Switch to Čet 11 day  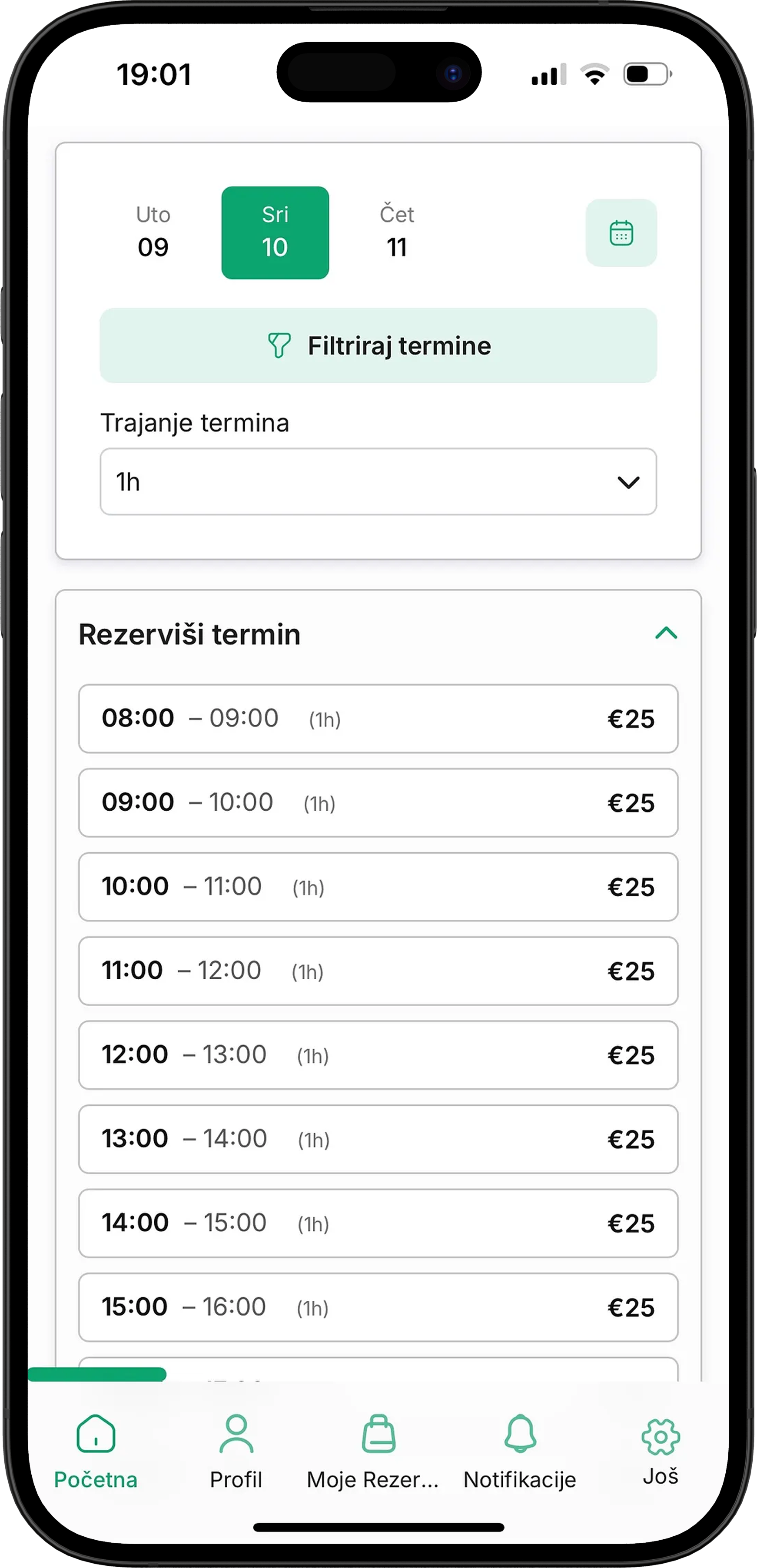(396, 232)
